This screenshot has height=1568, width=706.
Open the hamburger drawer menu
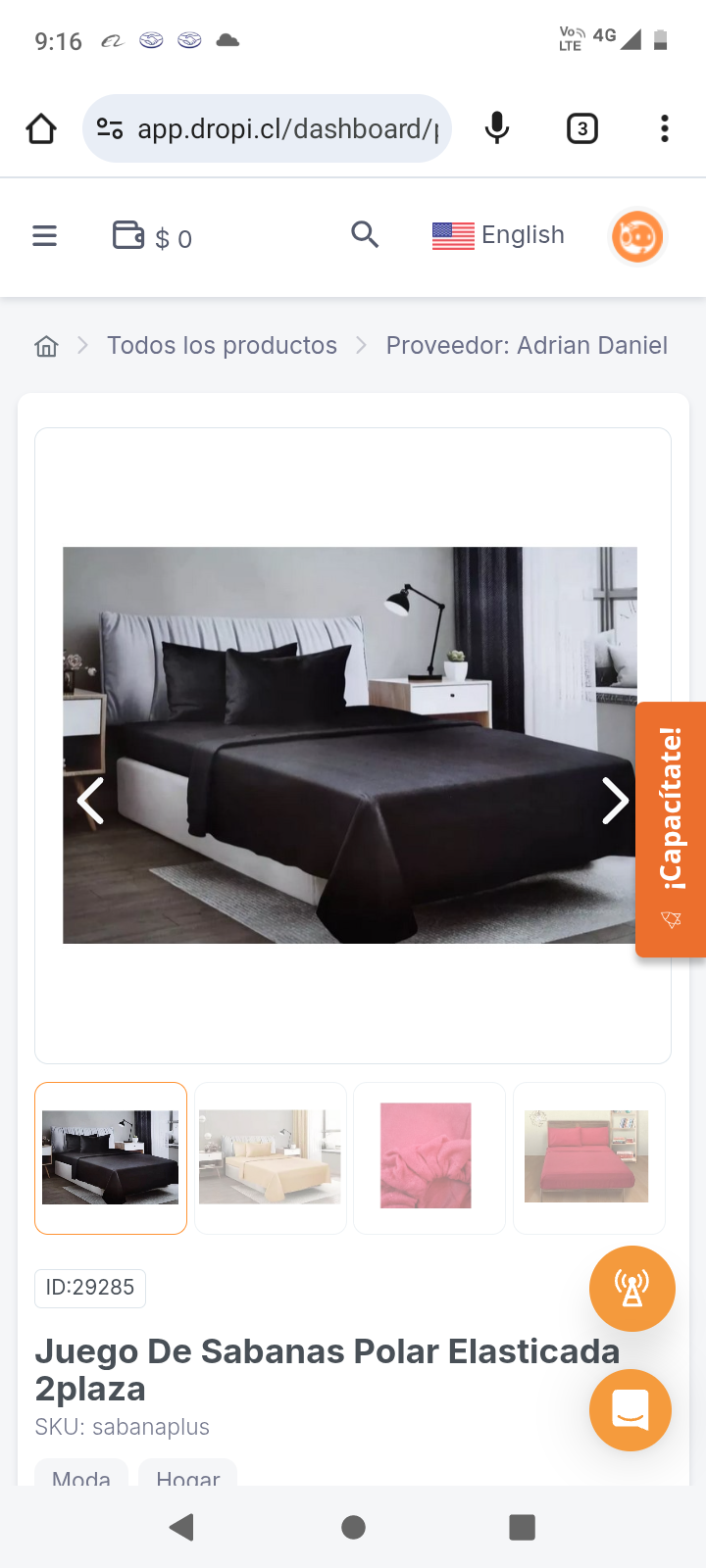(44, 236)
